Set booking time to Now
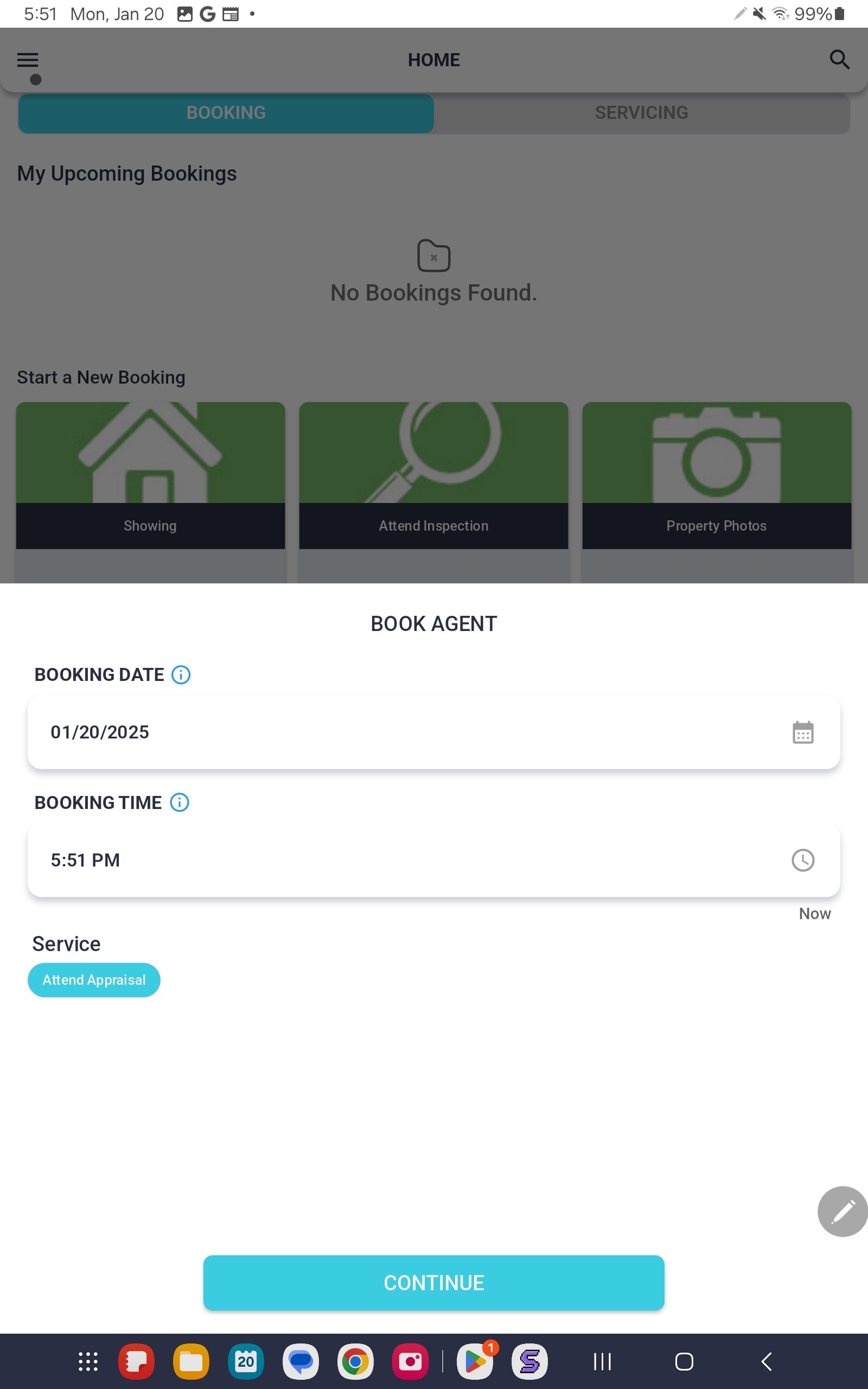 [x=814, y=913]
